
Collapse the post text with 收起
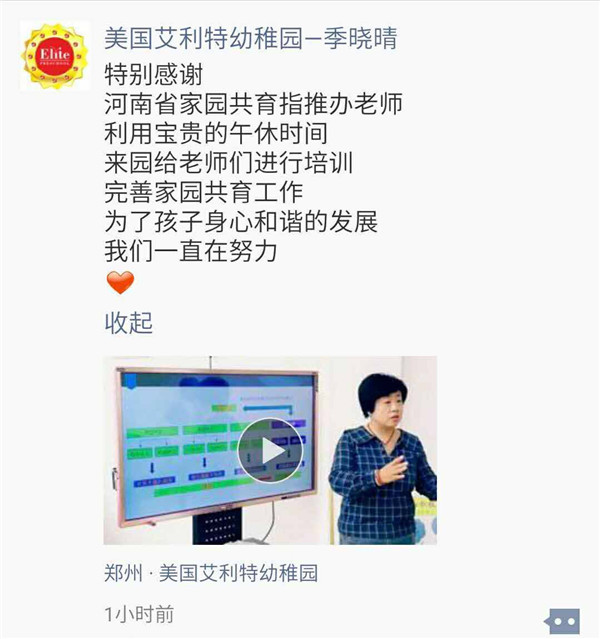(x=129, y=323)
